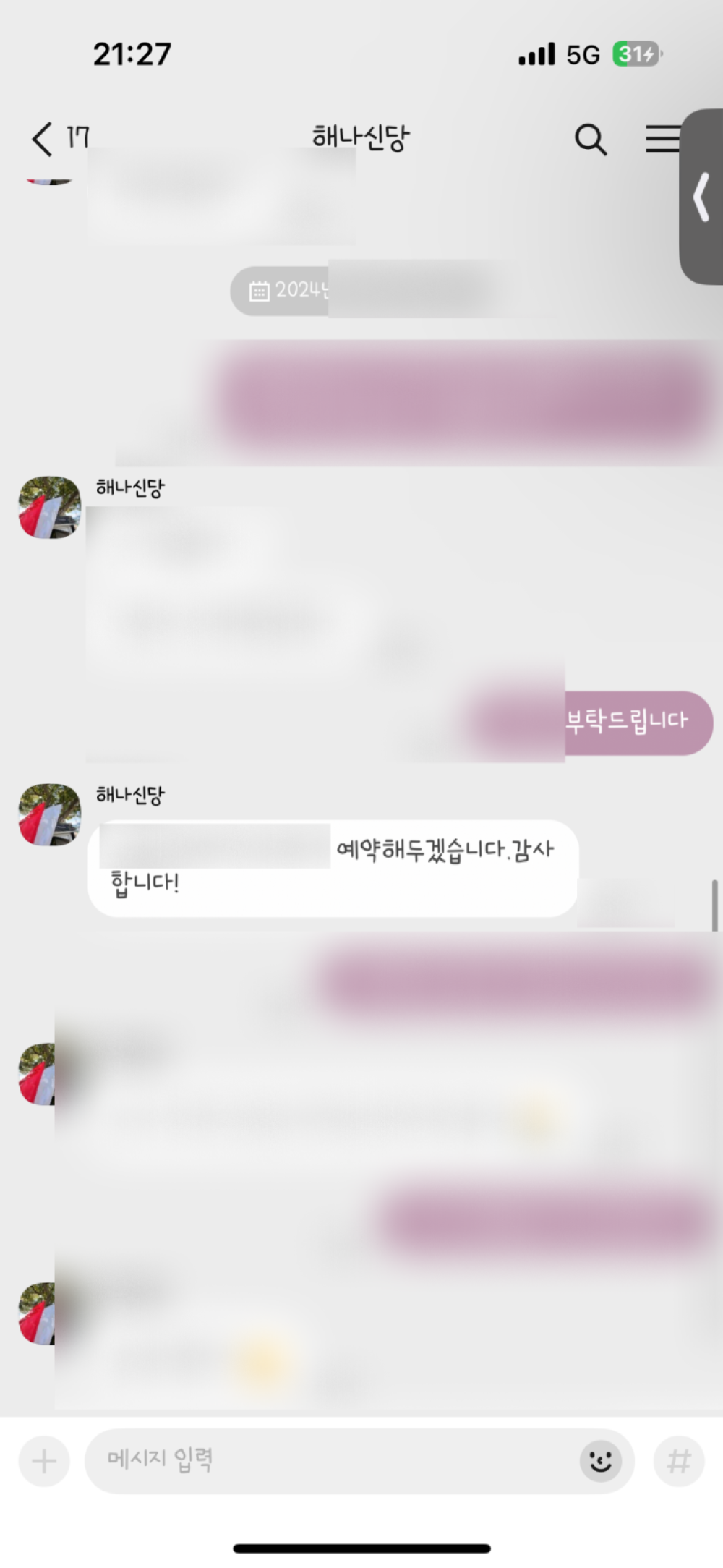Open the chat room menu

662,138
